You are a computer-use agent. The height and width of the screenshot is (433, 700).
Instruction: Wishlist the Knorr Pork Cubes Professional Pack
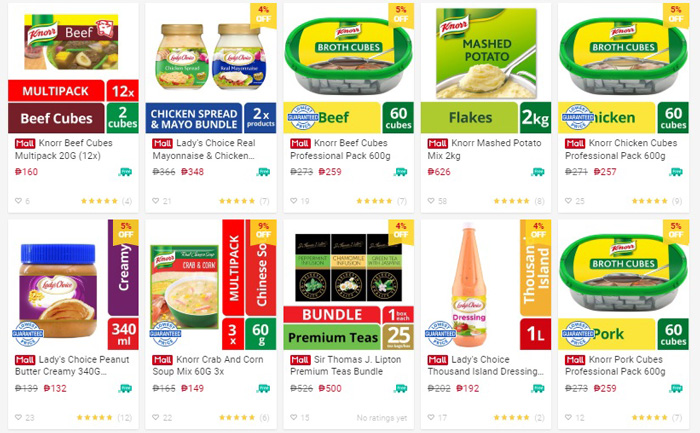[567, 417]
